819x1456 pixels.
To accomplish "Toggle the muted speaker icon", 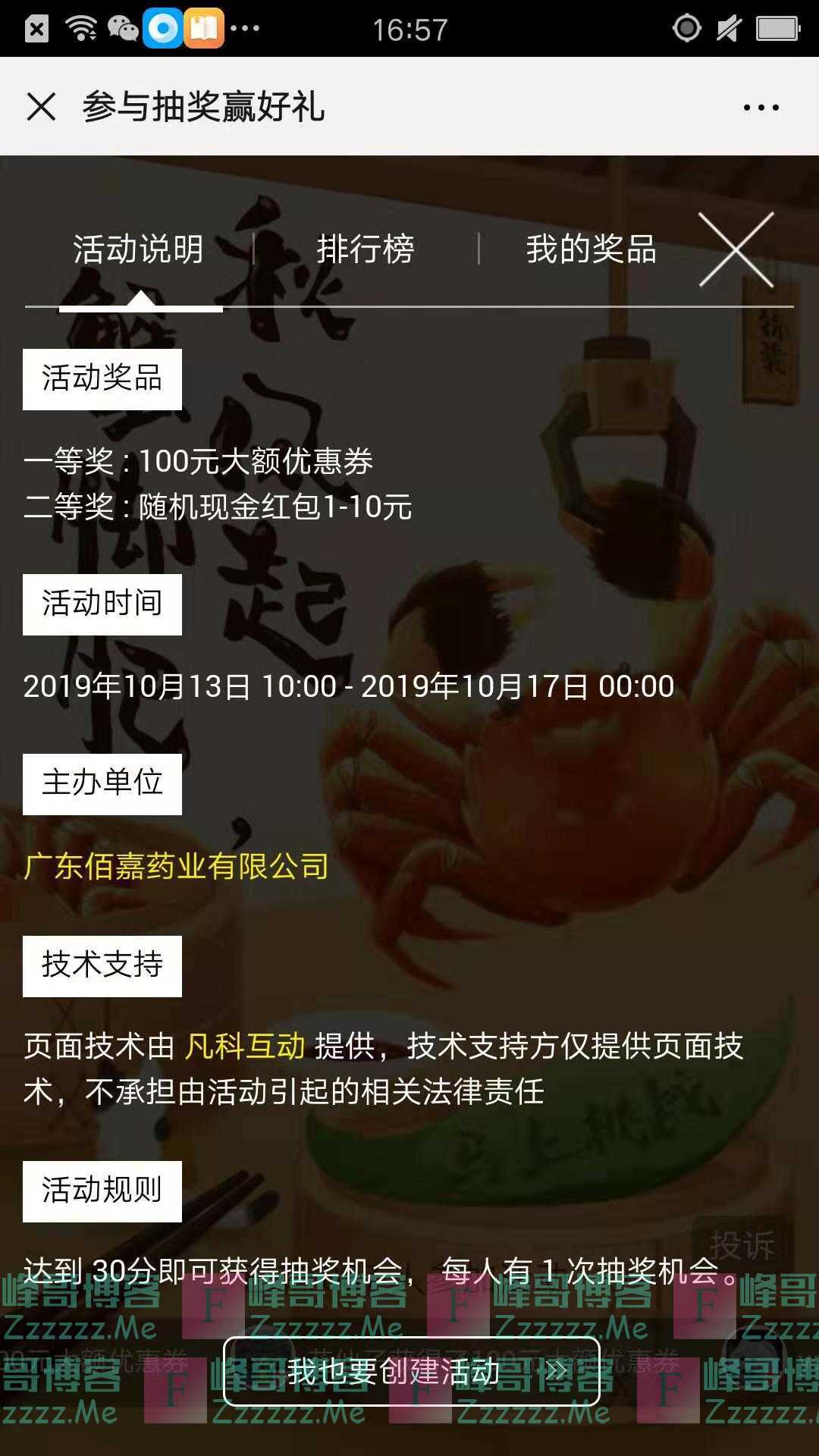I will [x=726, y=28].
